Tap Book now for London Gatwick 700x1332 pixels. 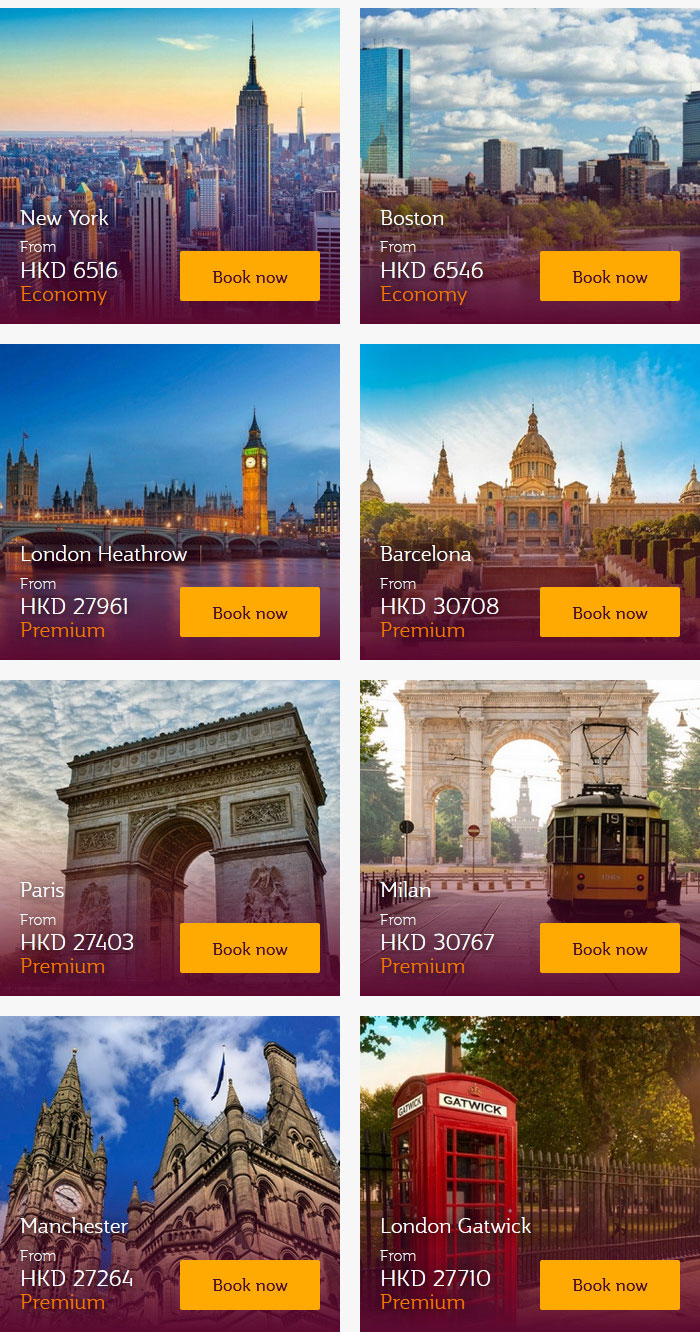610,1285
